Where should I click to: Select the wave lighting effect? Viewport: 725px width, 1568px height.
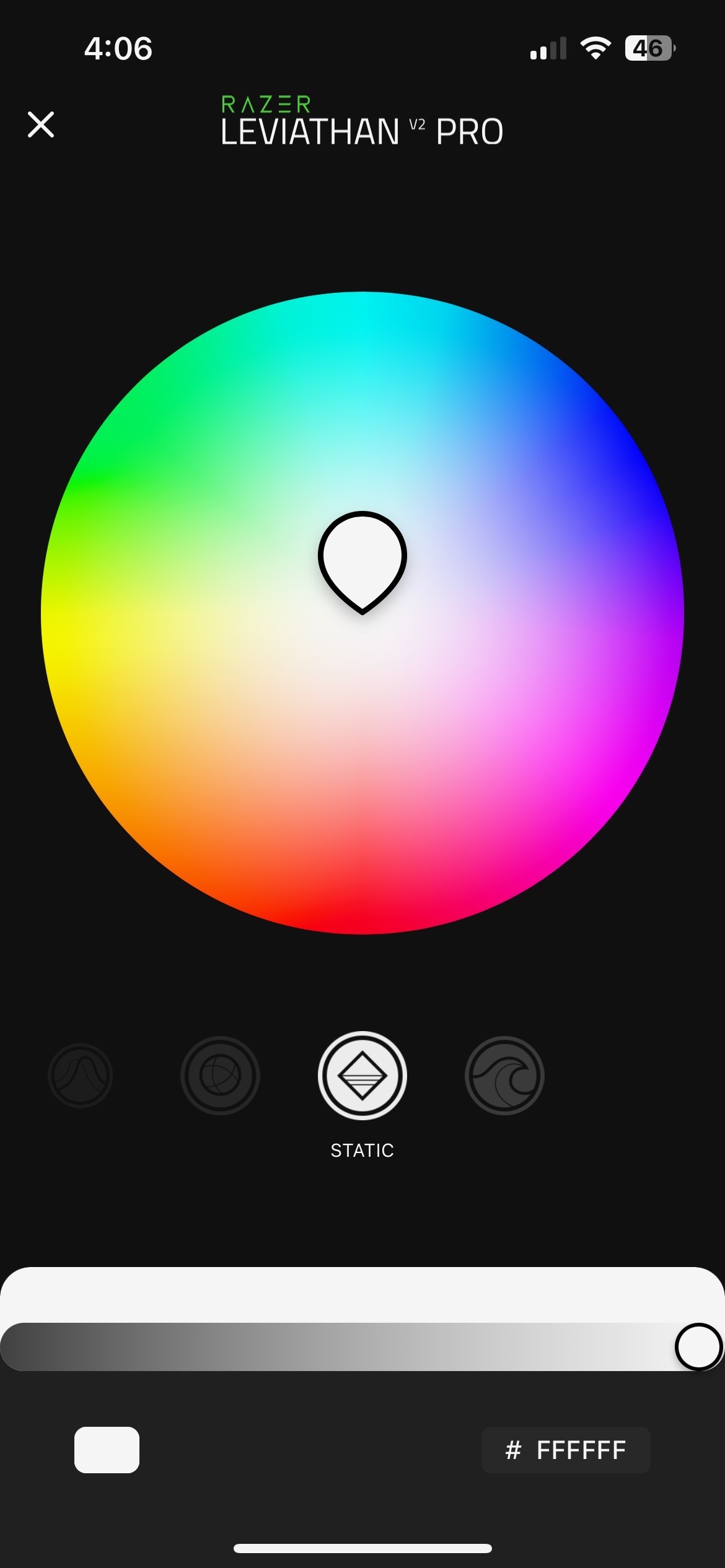504,1076
